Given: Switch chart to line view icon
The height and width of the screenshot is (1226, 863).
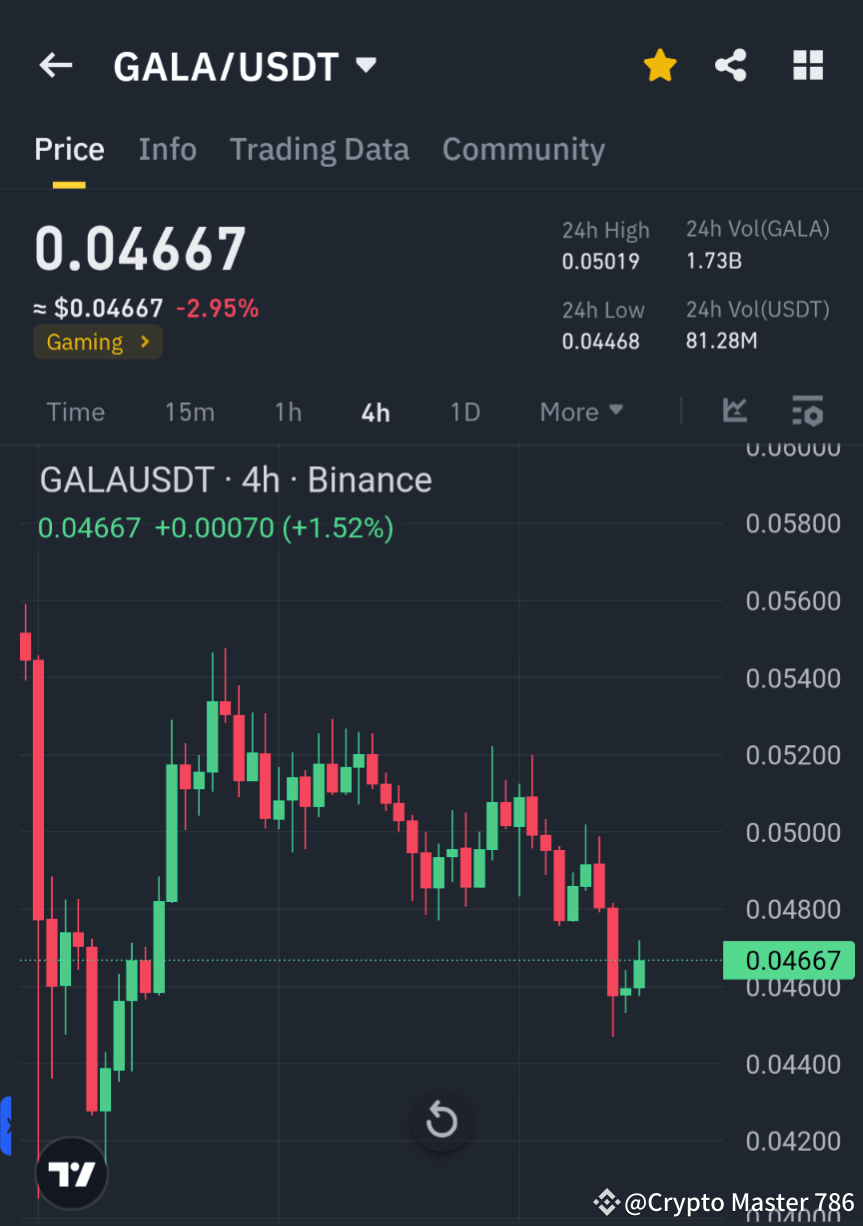Looking at the screenshot, I should coord(735,411).
